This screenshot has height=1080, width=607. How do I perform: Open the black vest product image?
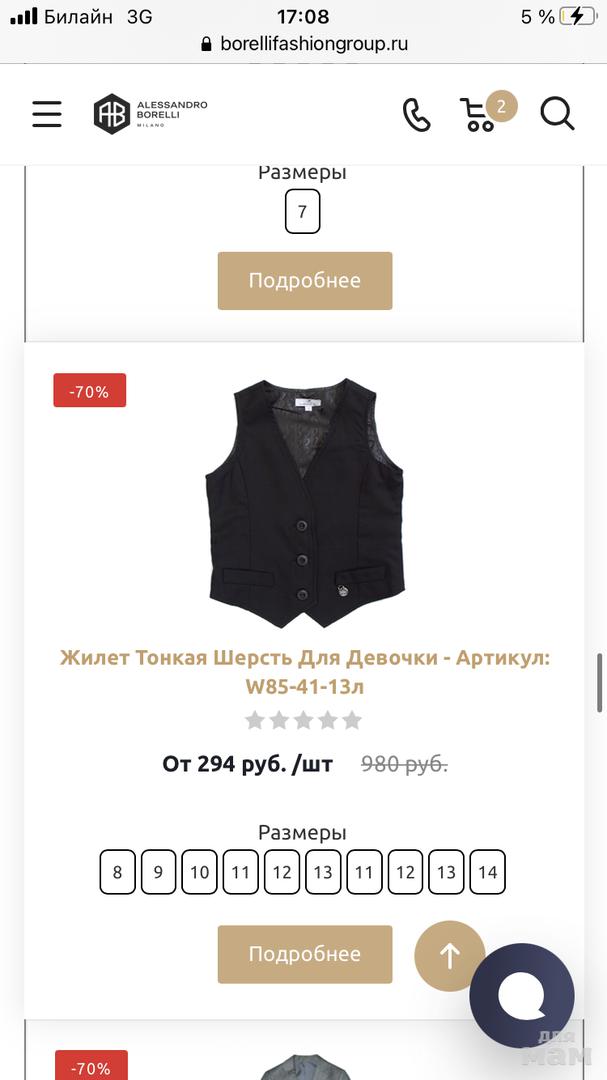pyautogui.click(x=304, y=502)
